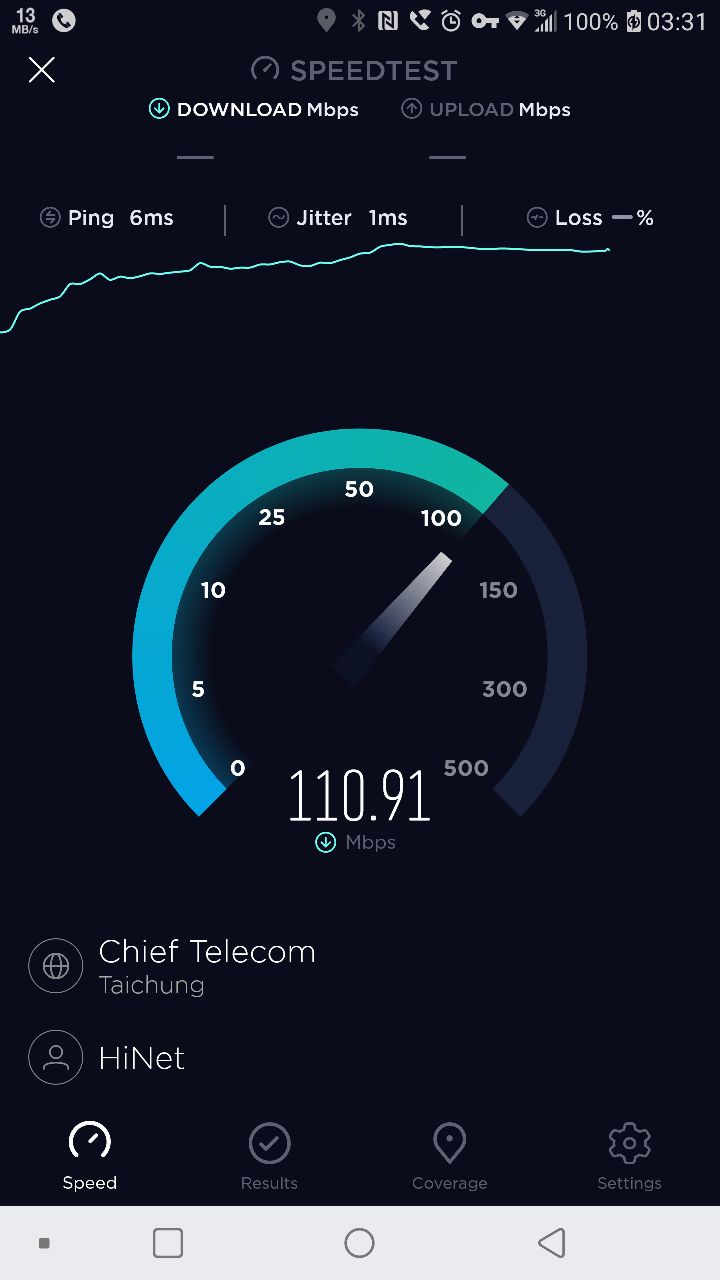Screen dimensions: 720x1280
Task: Select the Speed tab
Action: [90, 1157]
